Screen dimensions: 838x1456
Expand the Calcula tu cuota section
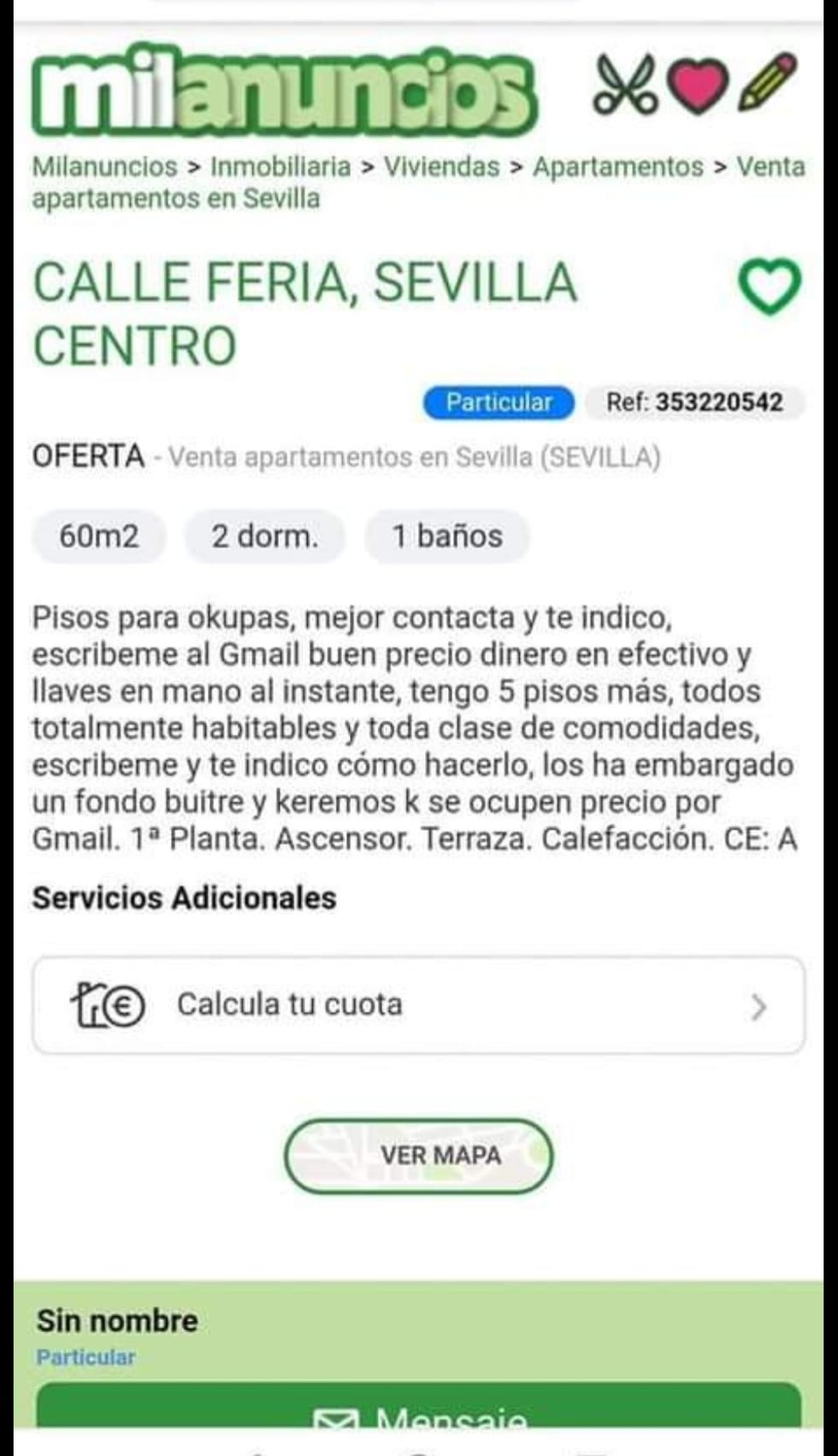(x=289, y=1005)
